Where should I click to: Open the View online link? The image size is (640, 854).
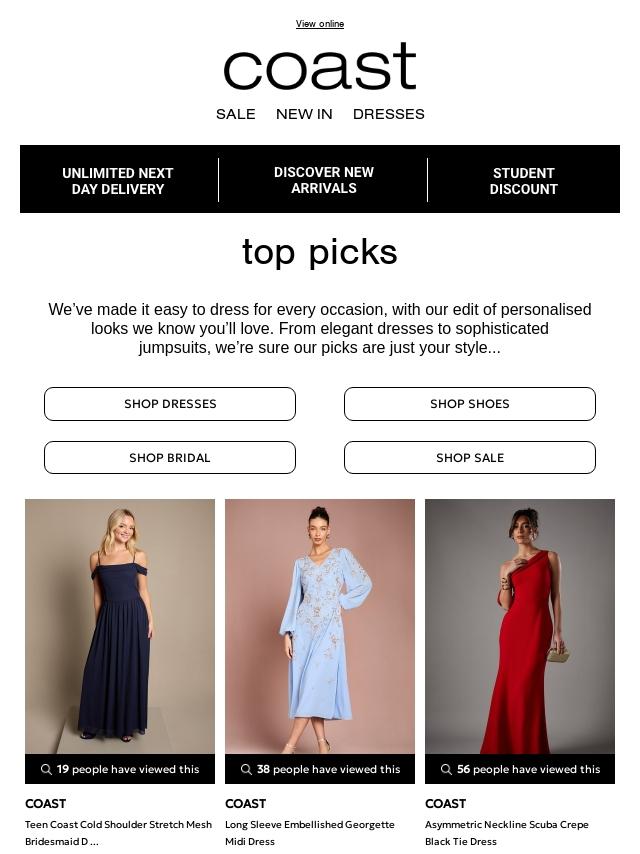319,24
